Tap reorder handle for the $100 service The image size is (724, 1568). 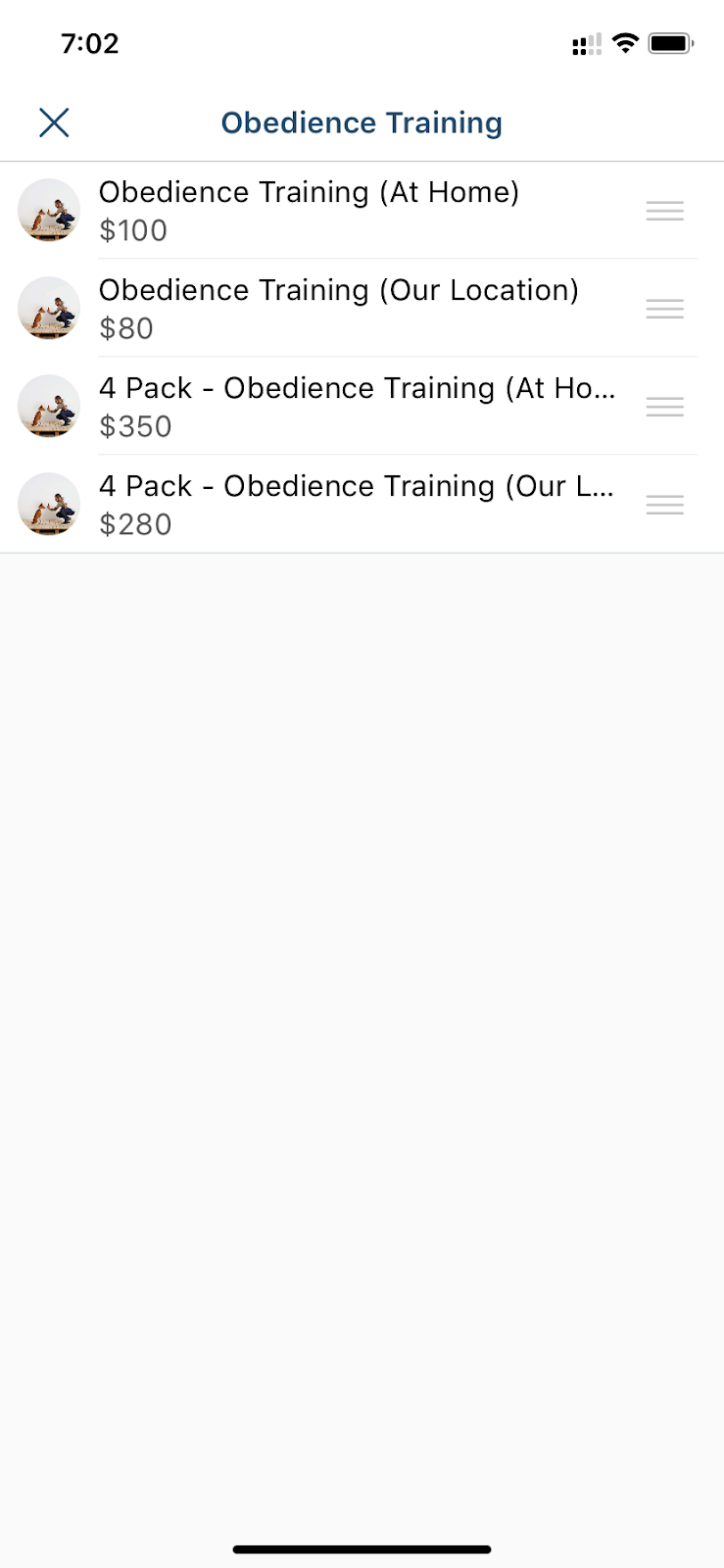click(x=665, y=211)
